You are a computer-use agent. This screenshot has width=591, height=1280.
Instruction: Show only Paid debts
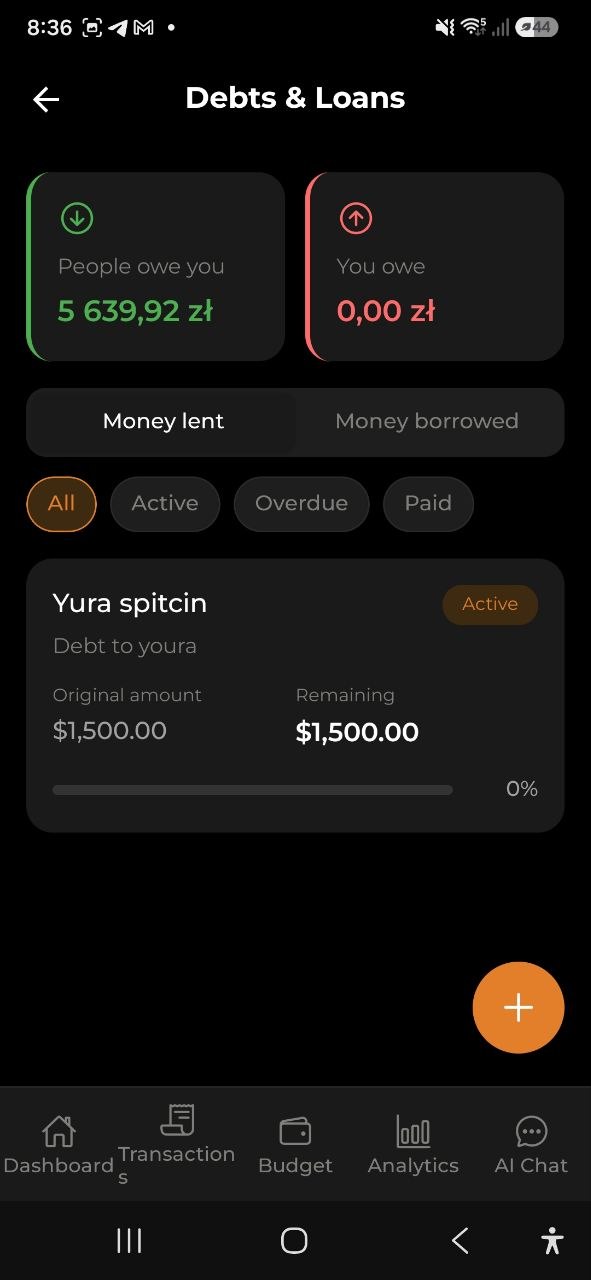coord(428,503)
